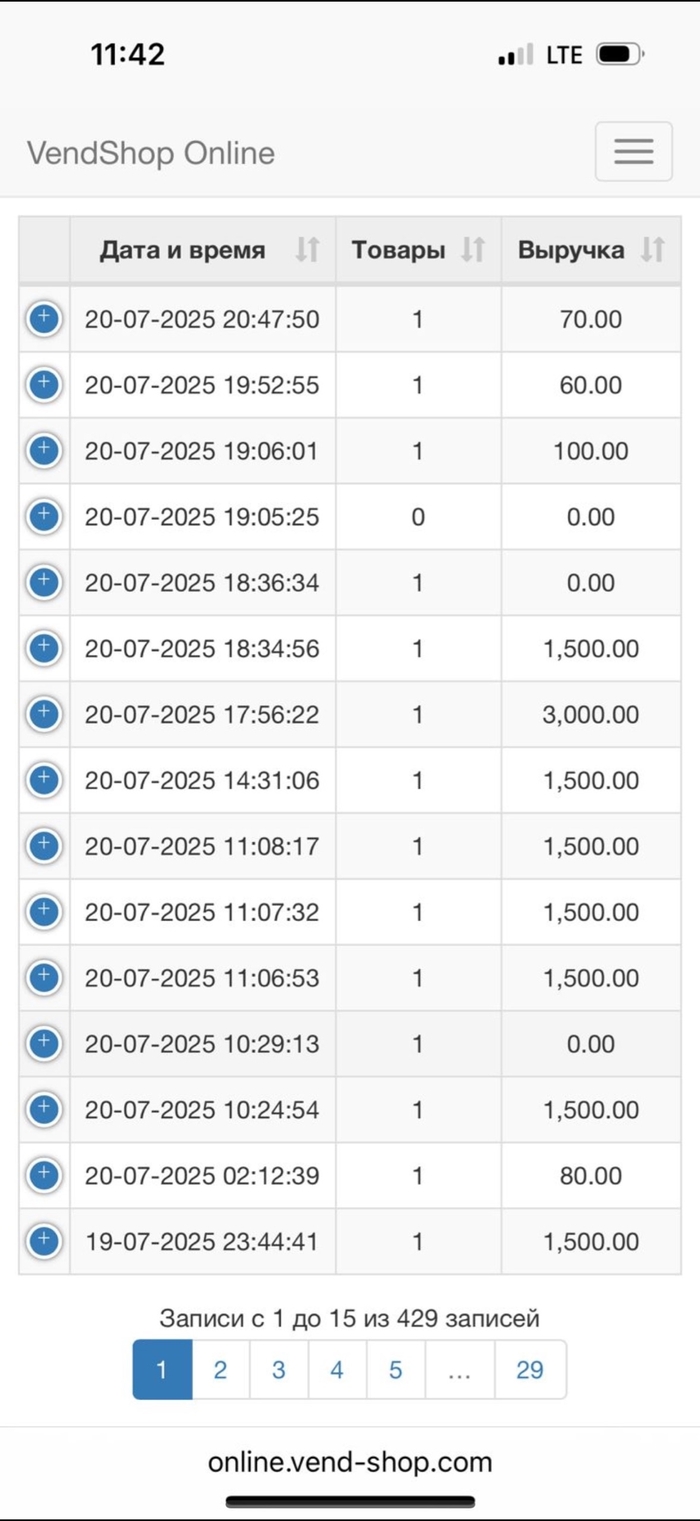Tap the online.vend-shop.com address bar
The height and width of the screenshot is (1521, 700).
coord(350,1462)
